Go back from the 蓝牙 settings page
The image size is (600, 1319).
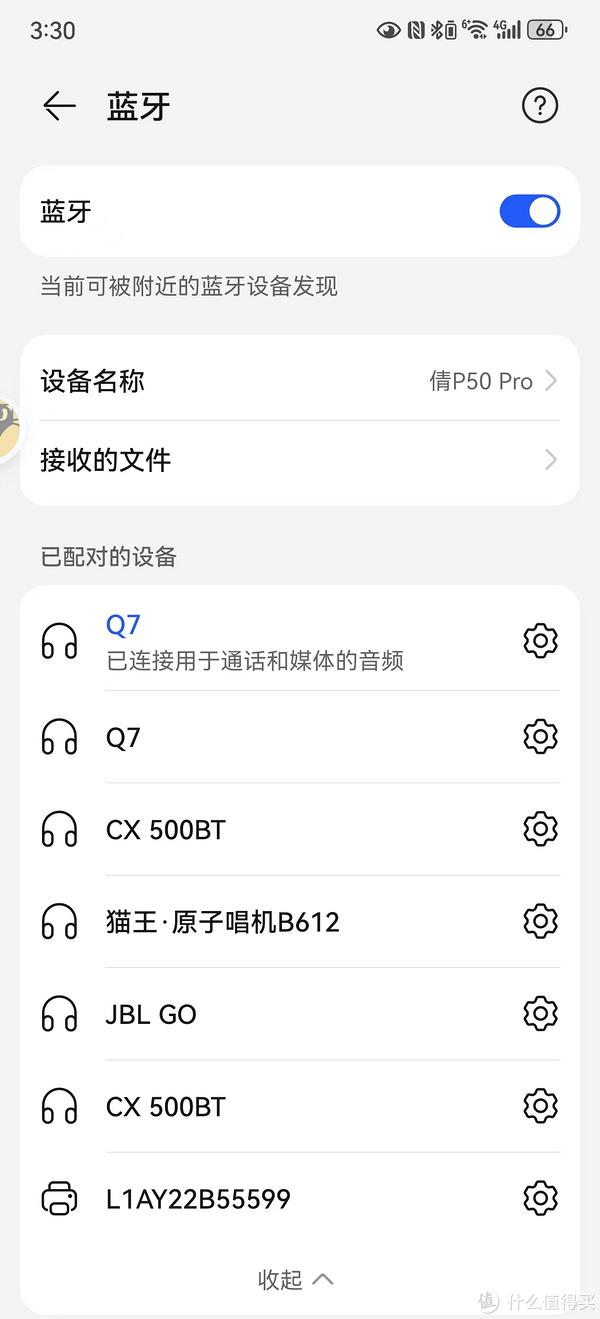[x=59, y=106]
